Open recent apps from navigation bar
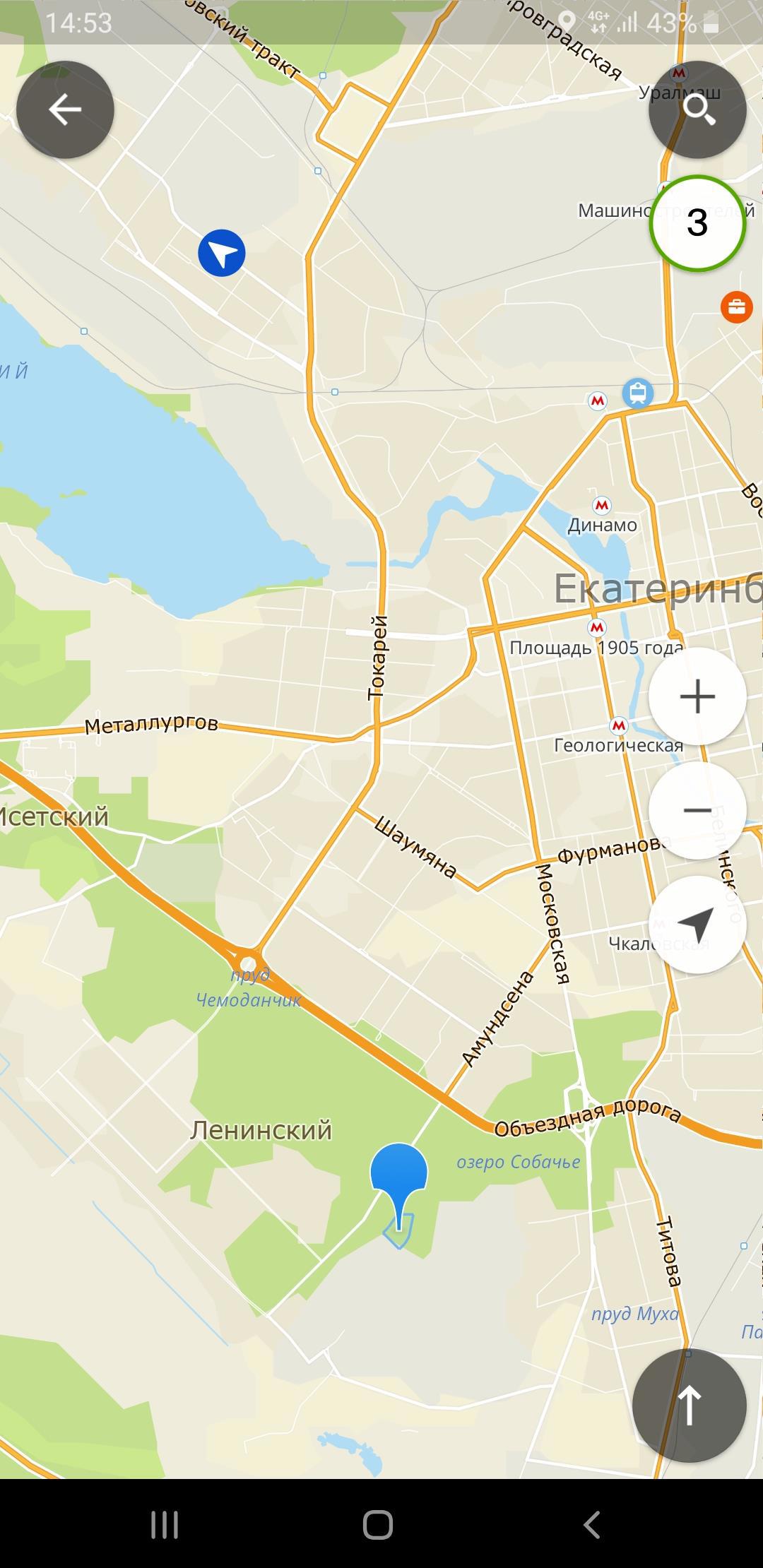 pos(165,1525)
